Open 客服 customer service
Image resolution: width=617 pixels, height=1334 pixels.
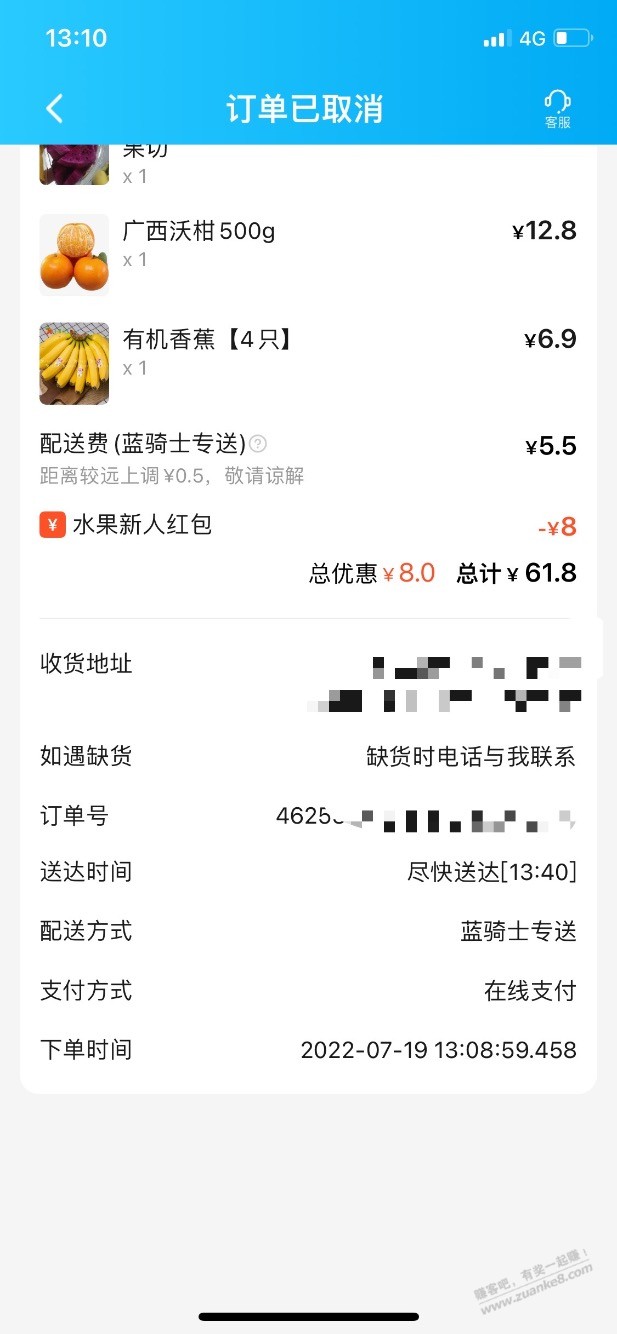click(x=557, y=109)
